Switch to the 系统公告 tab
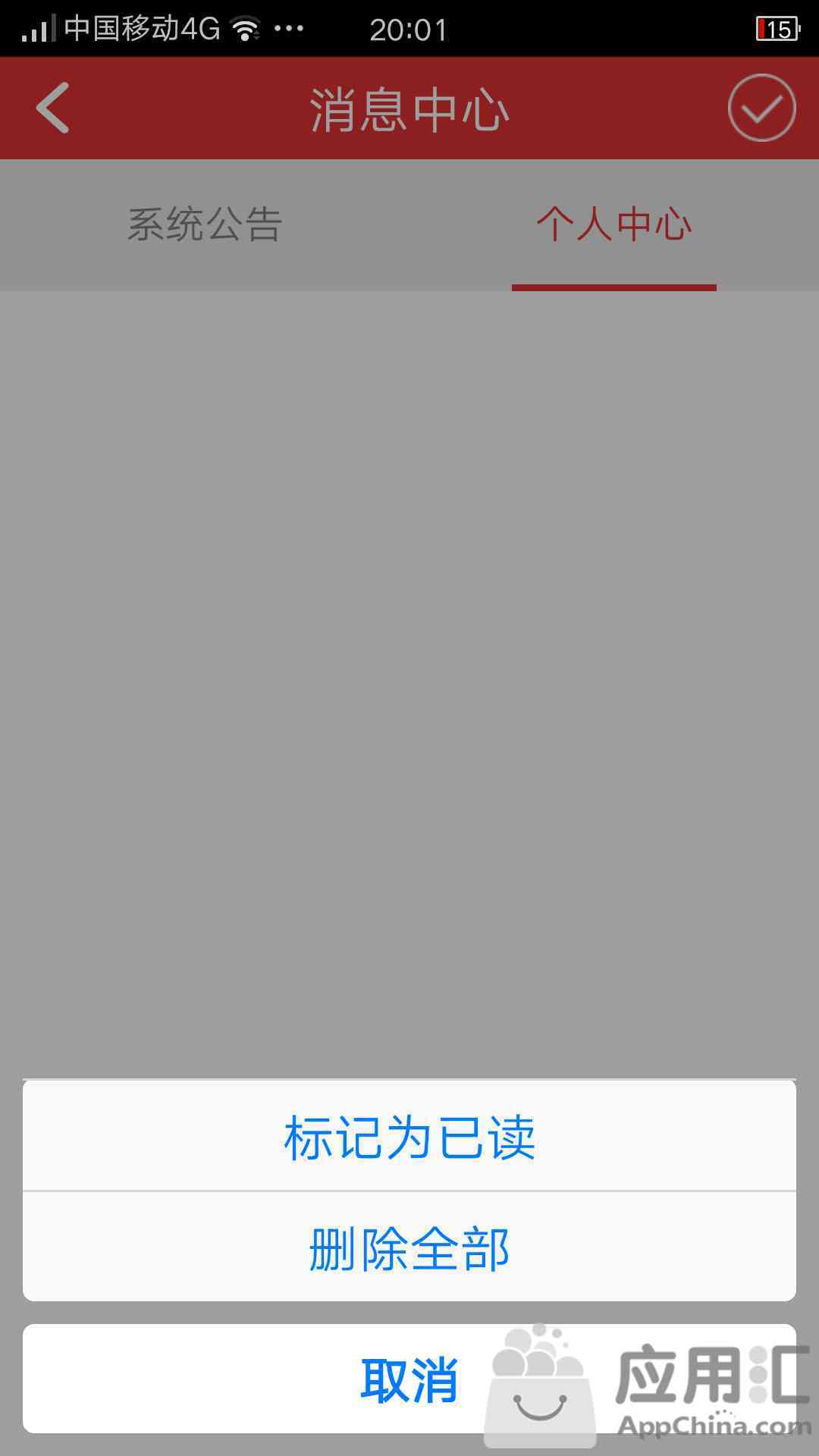 click(x=205, y=224)
